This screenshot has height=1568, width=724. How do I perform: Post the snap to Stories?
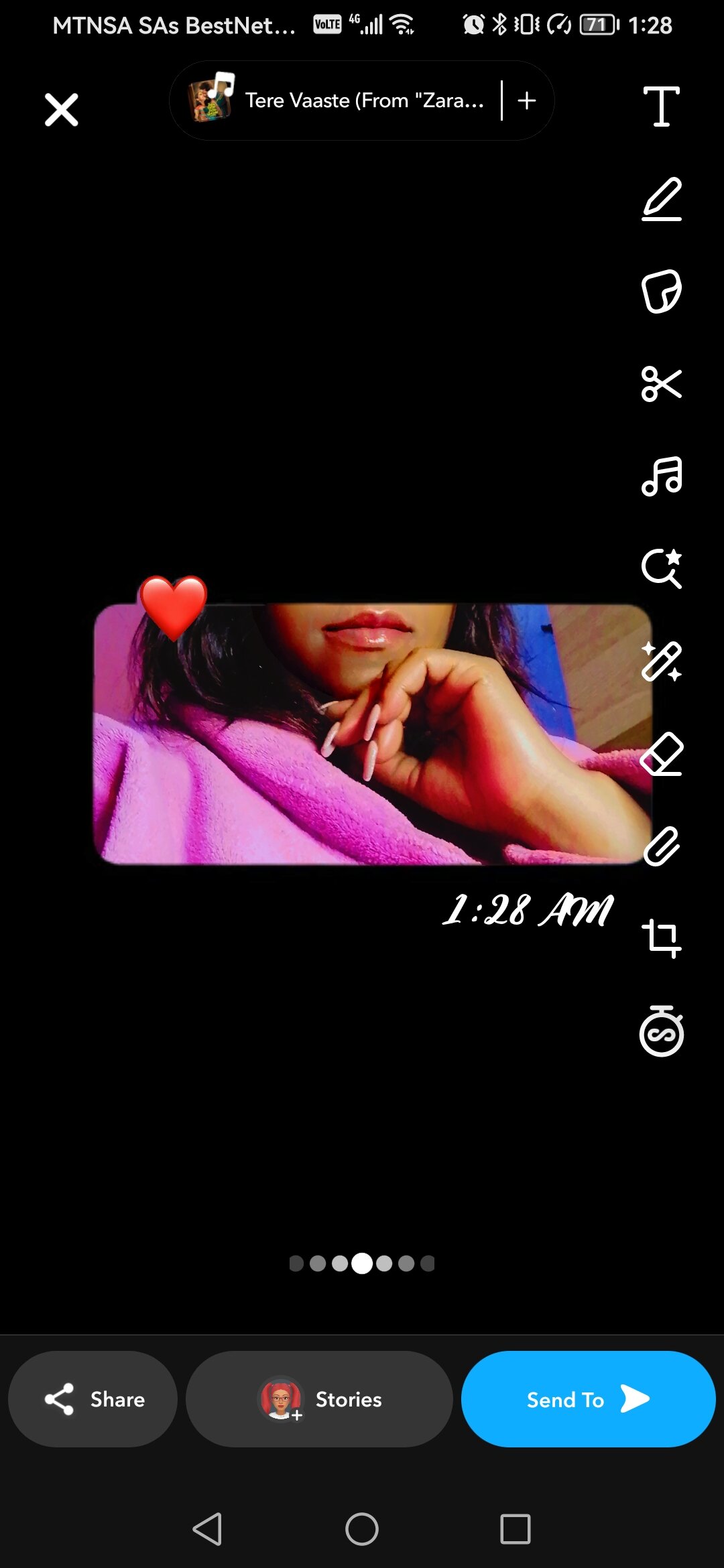pos(319,1399)
